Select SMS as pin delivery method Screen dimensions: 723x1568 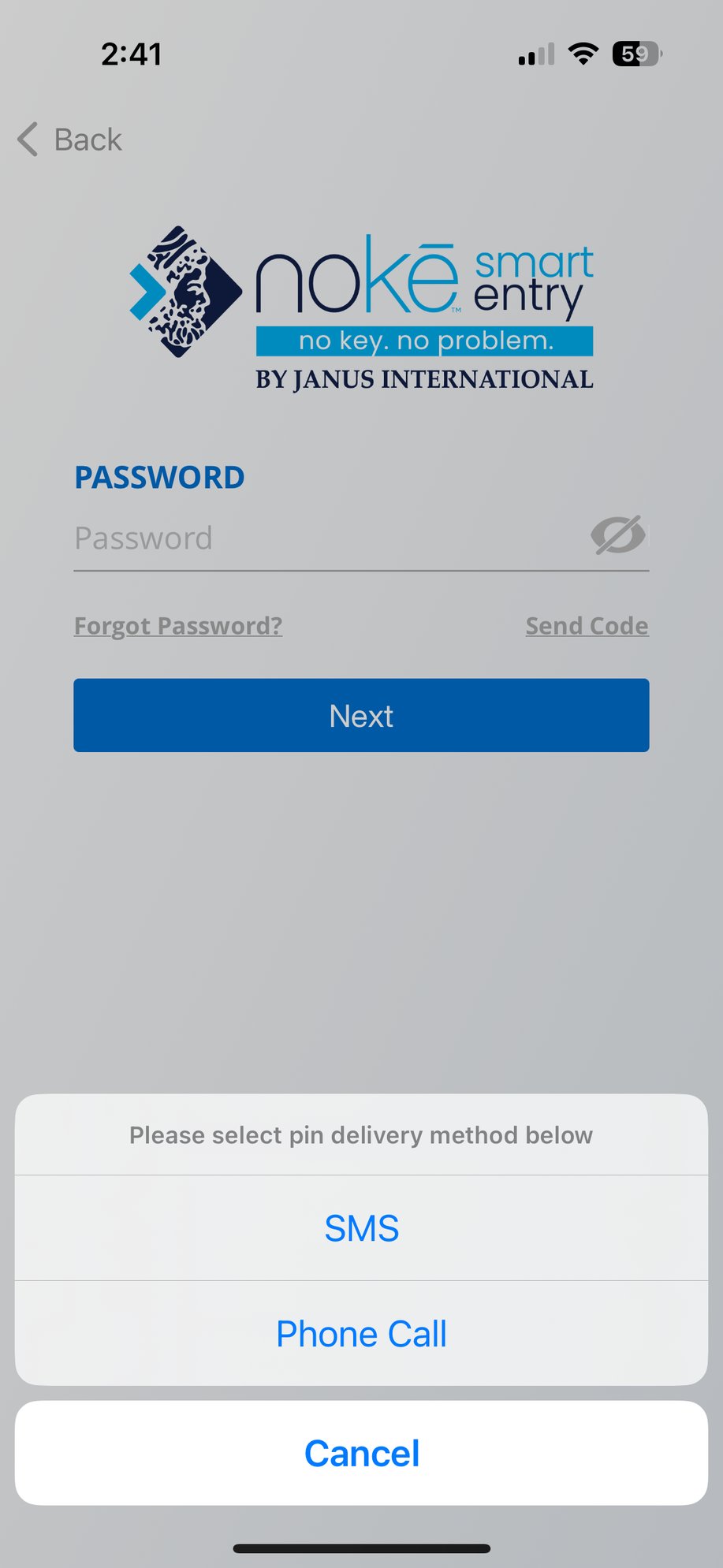361,1227
